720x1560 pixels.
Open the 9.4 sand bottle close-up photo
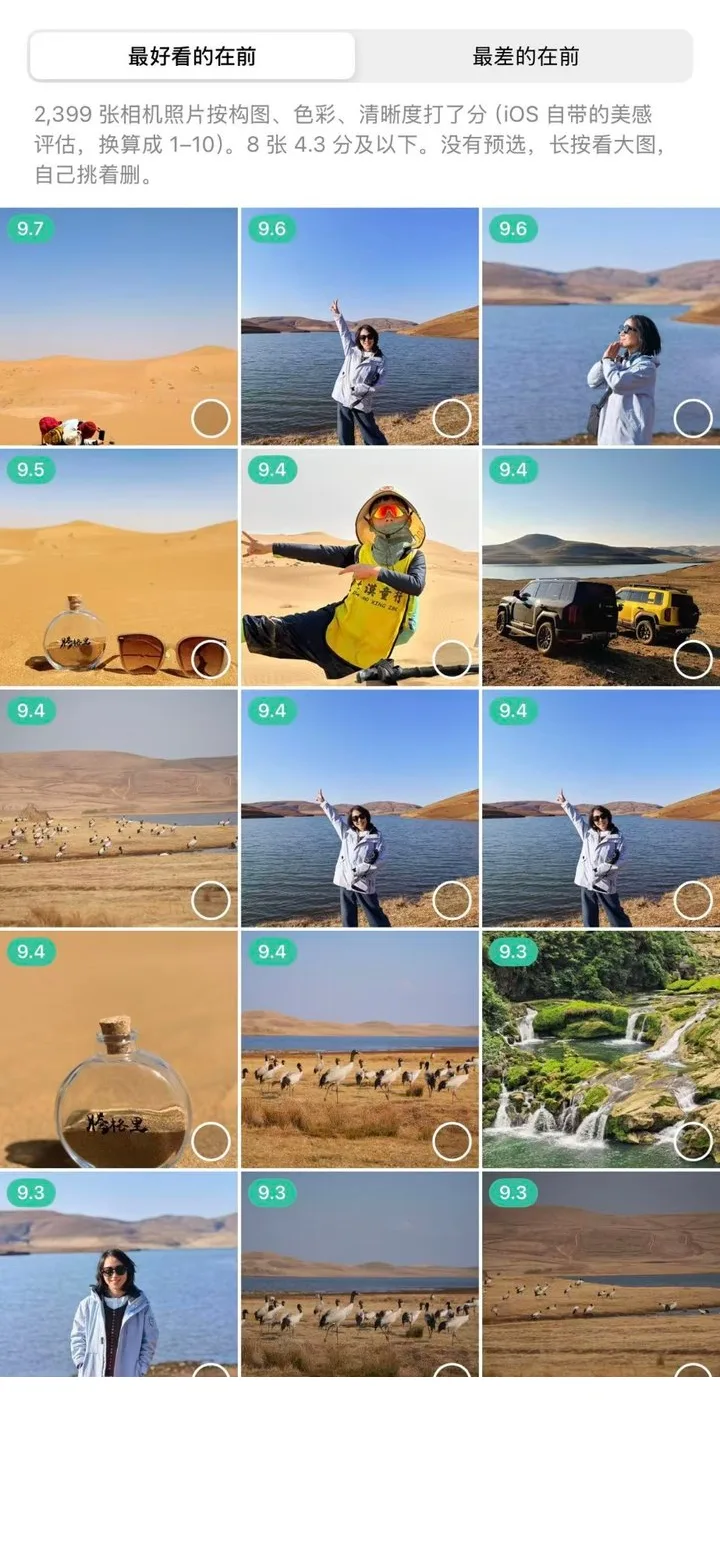119,1049
